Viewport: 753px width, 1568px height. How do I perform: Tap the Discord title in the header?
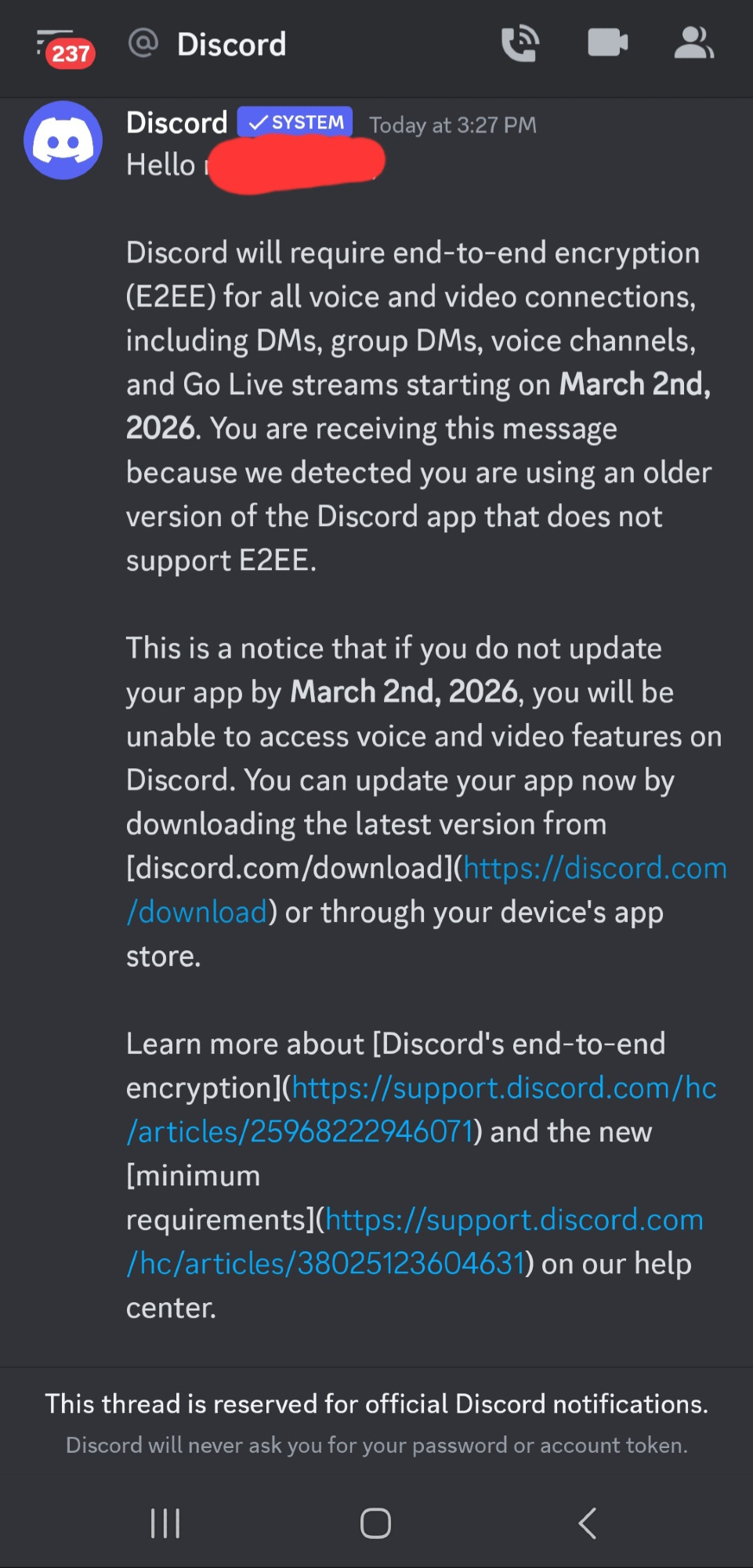point(231,45)
